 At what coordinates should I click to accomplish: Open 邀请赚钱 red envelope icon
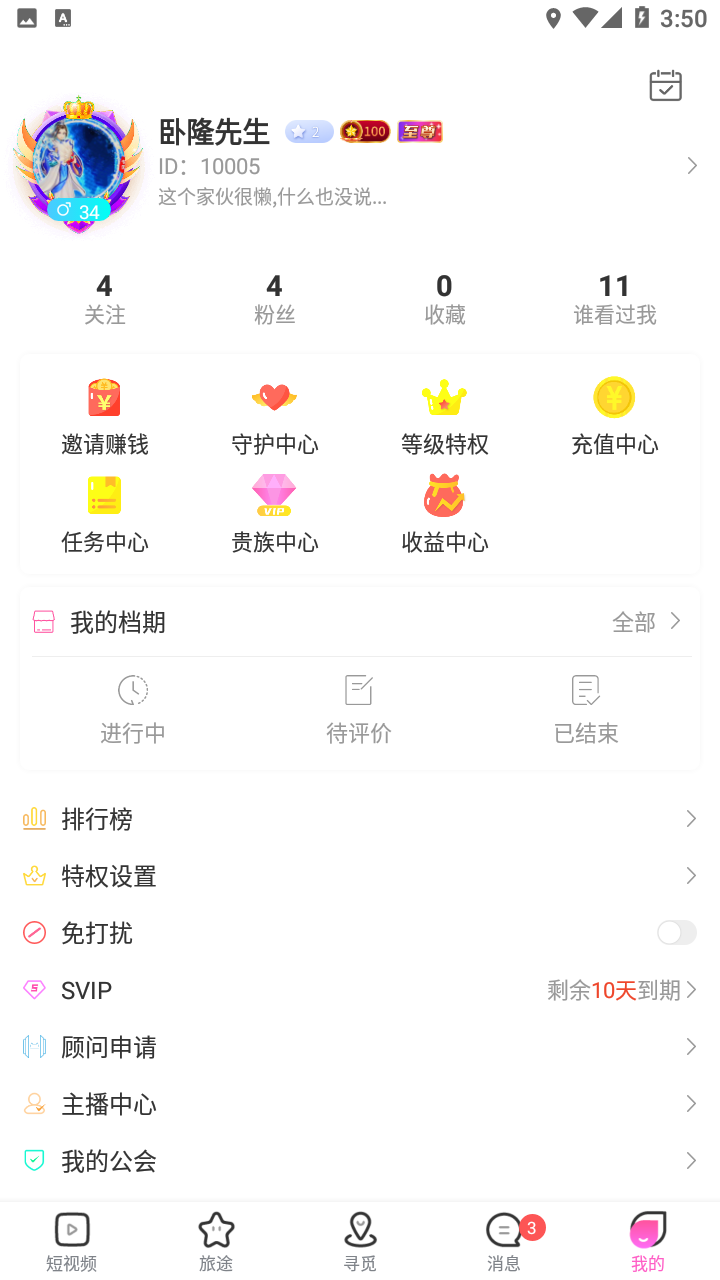pos(104,397)
